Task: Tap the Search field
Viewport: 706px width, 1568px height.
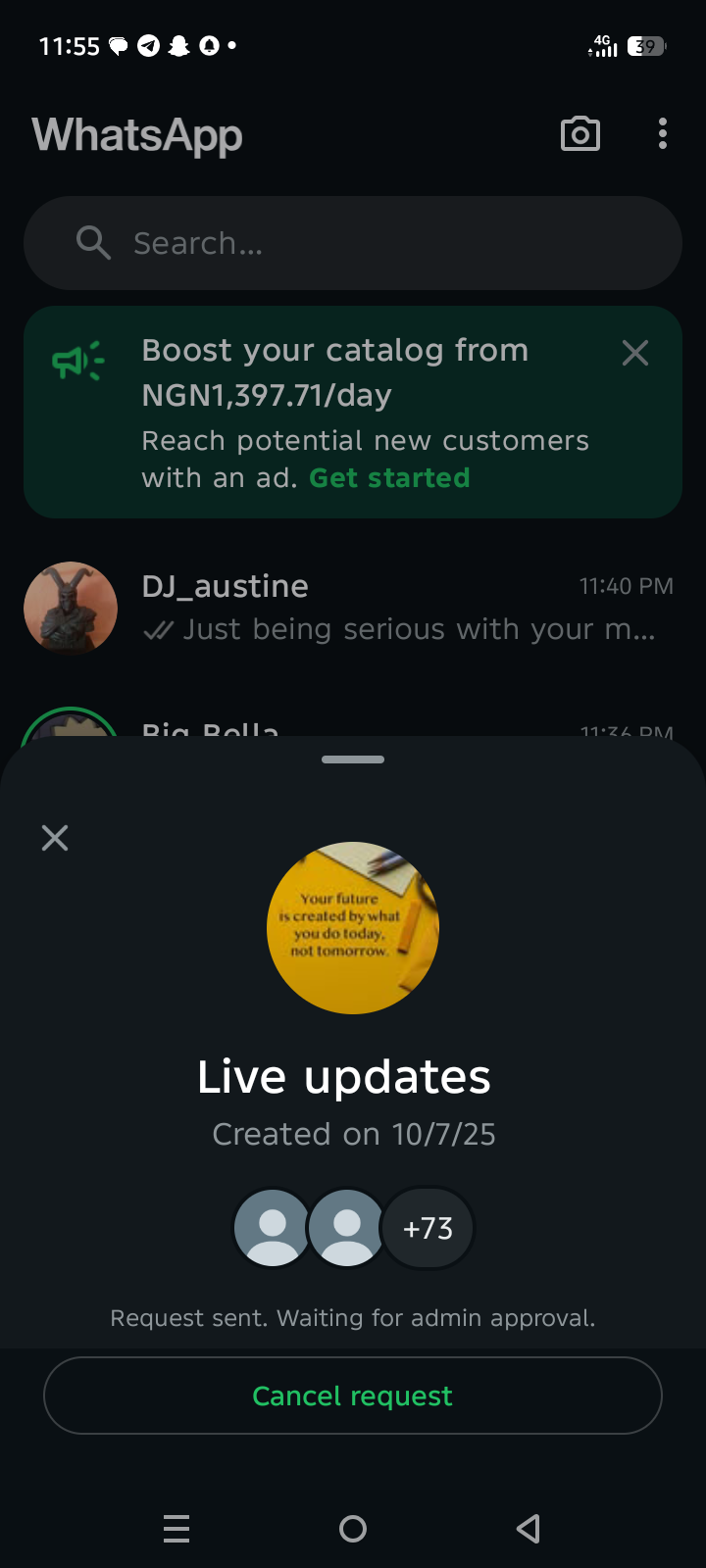Action: (353, 243)
